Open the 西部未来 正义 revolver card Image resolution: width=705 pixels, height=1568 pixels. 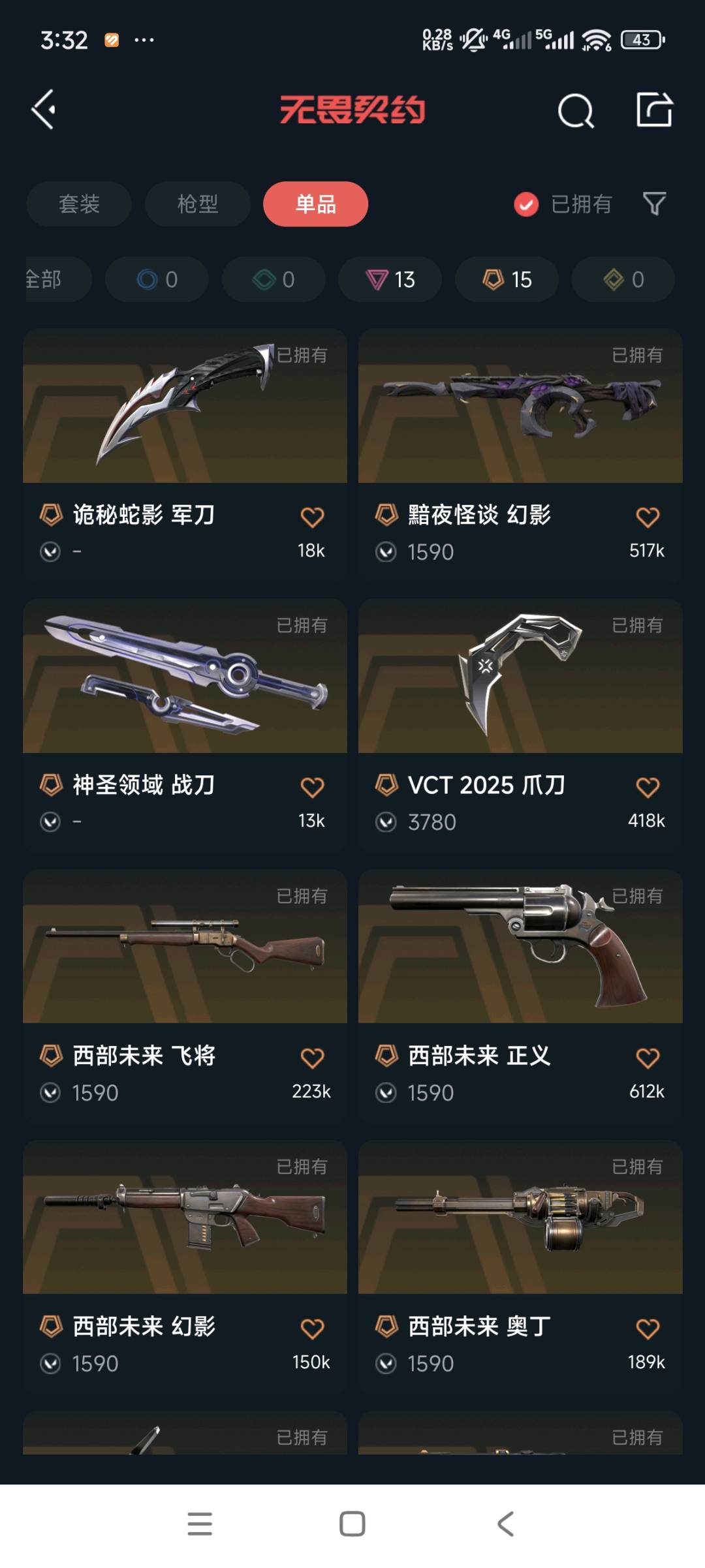point(520,996)
